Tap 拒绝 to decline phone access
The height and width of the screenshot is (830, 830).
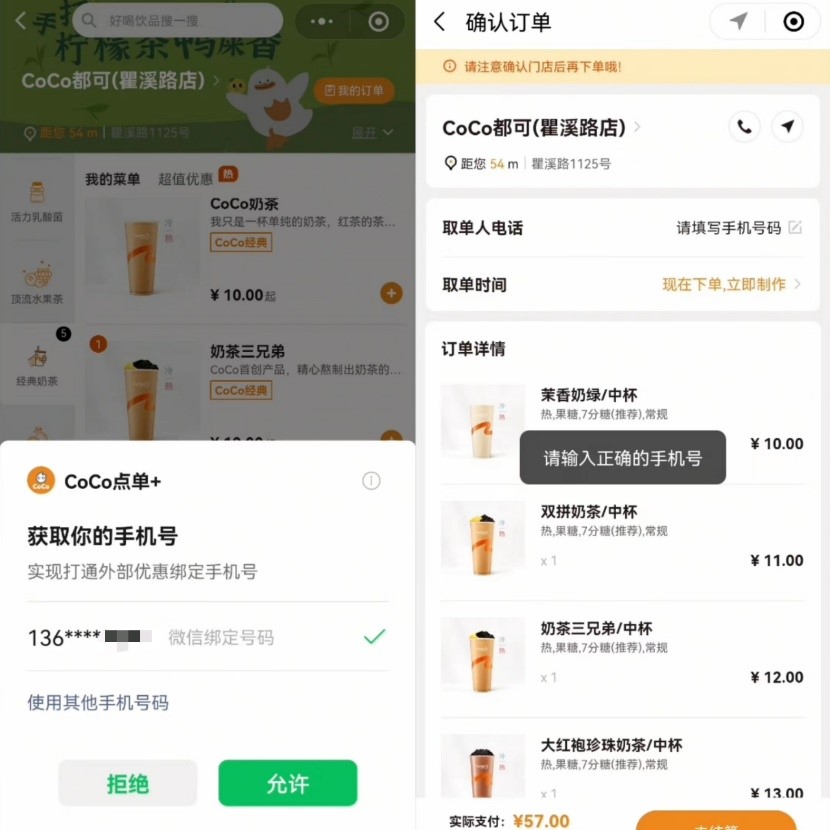128,783
